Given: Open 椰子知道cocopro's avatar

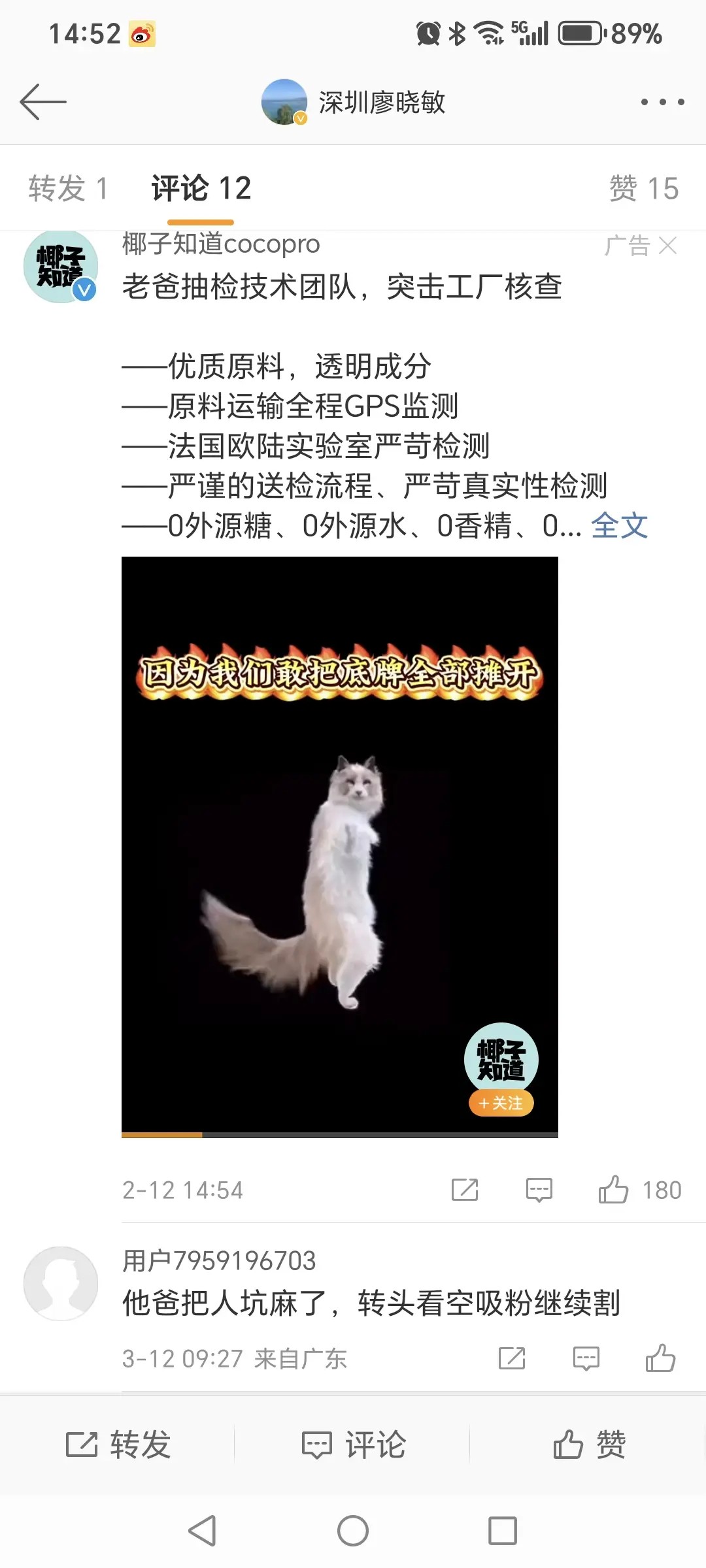Looking at the screenshot, I should pos(61,267).
